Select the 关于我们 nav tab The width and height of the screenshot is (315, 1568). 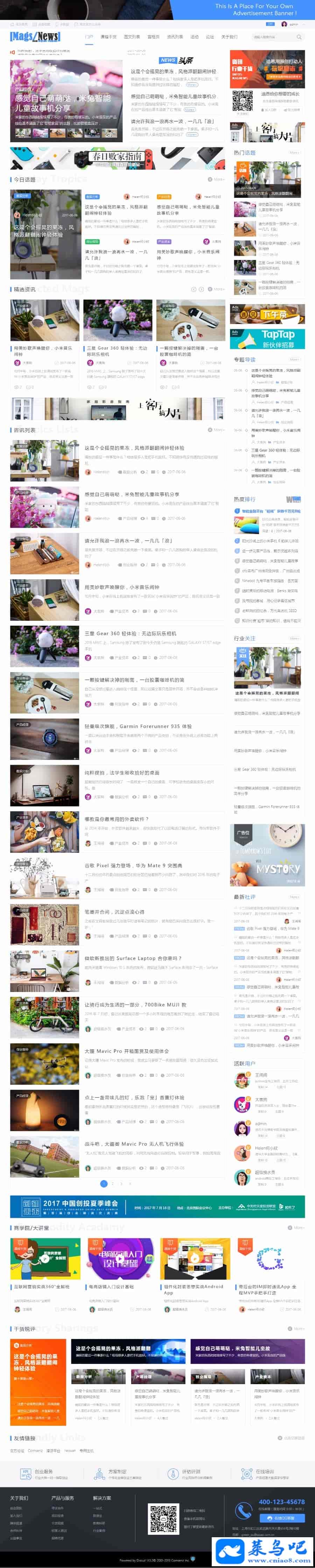pyautogui.click(x=229, y=37)
